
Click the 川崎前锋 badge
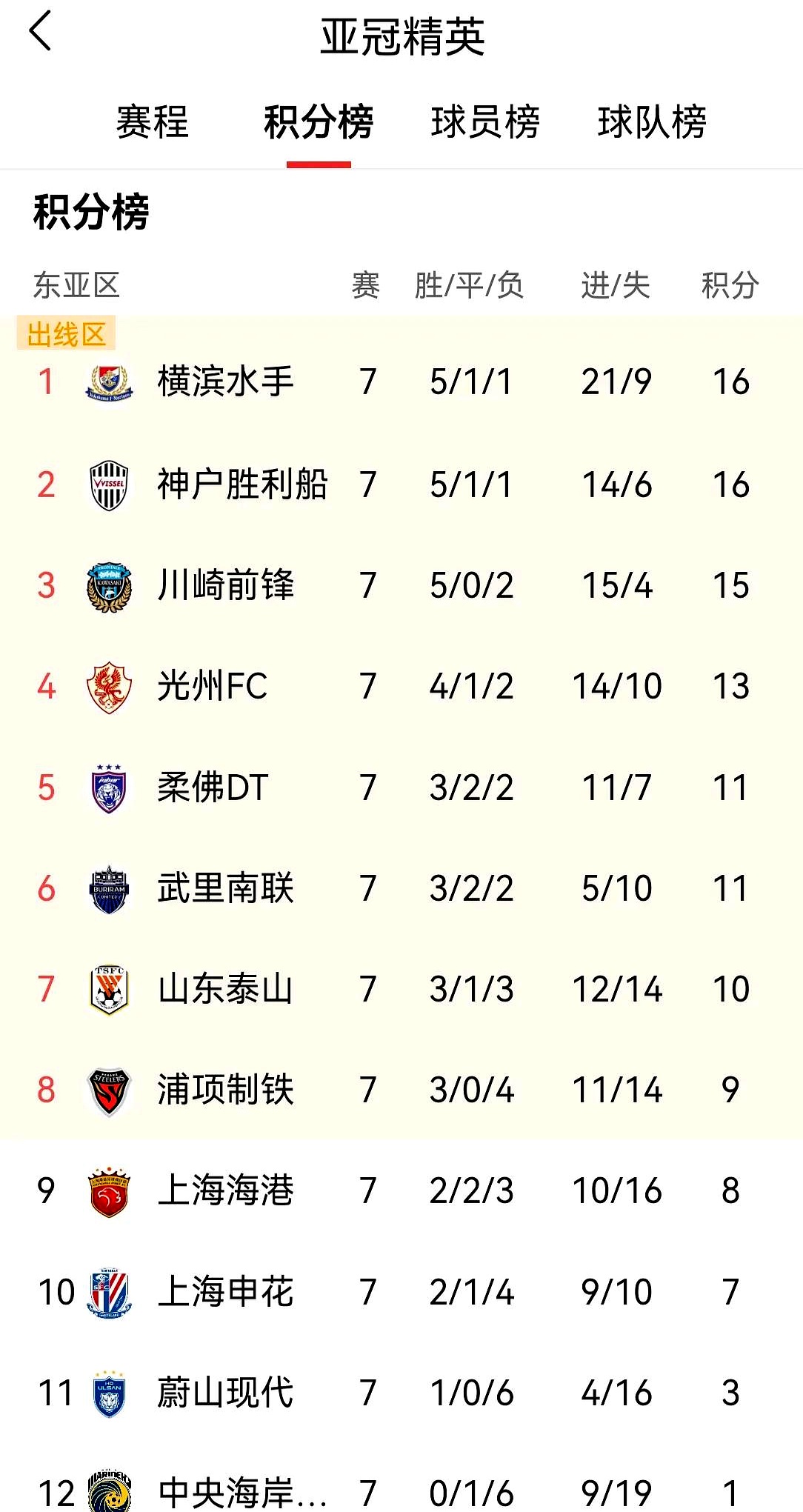click(109, 585)
